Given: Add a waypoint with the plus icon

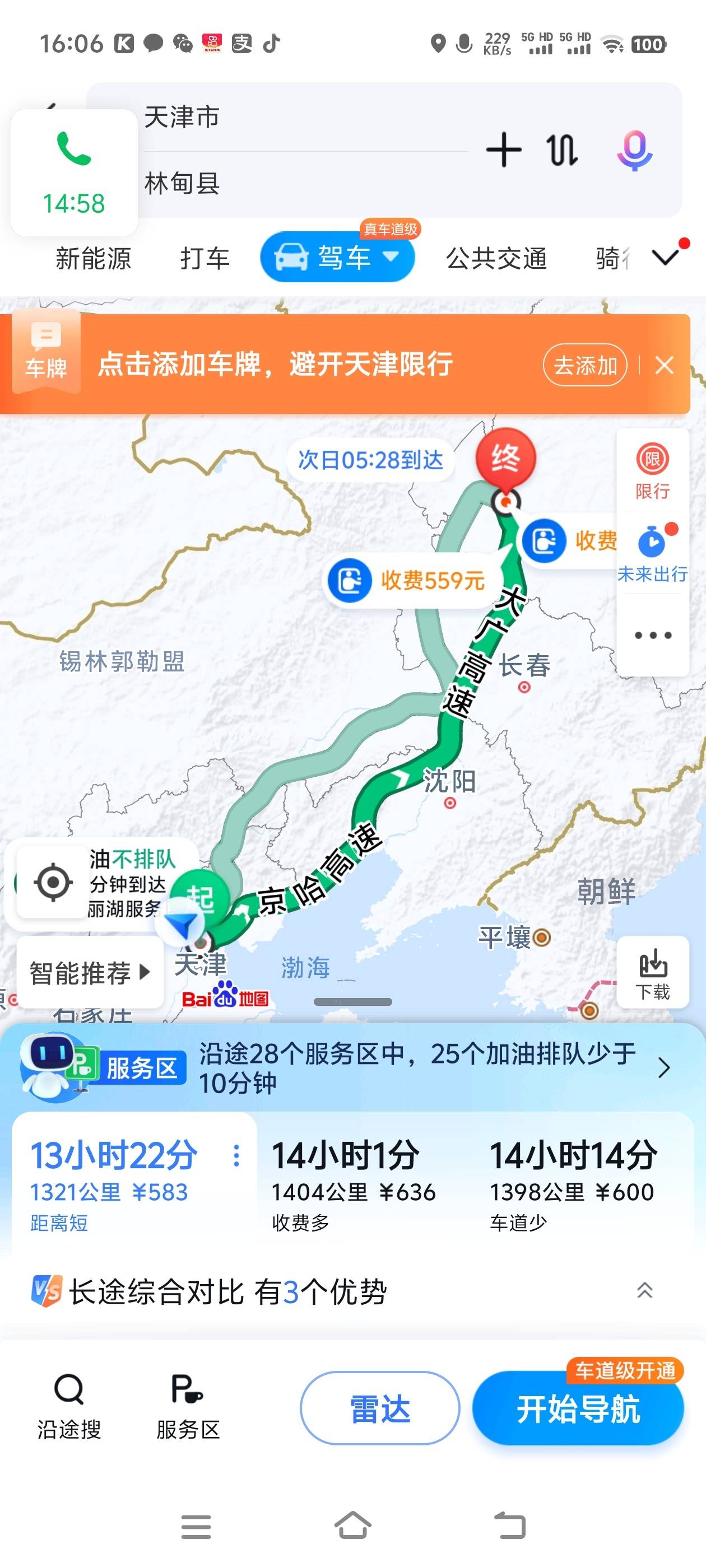Looking at the screenshot, I should coord(504,150).
